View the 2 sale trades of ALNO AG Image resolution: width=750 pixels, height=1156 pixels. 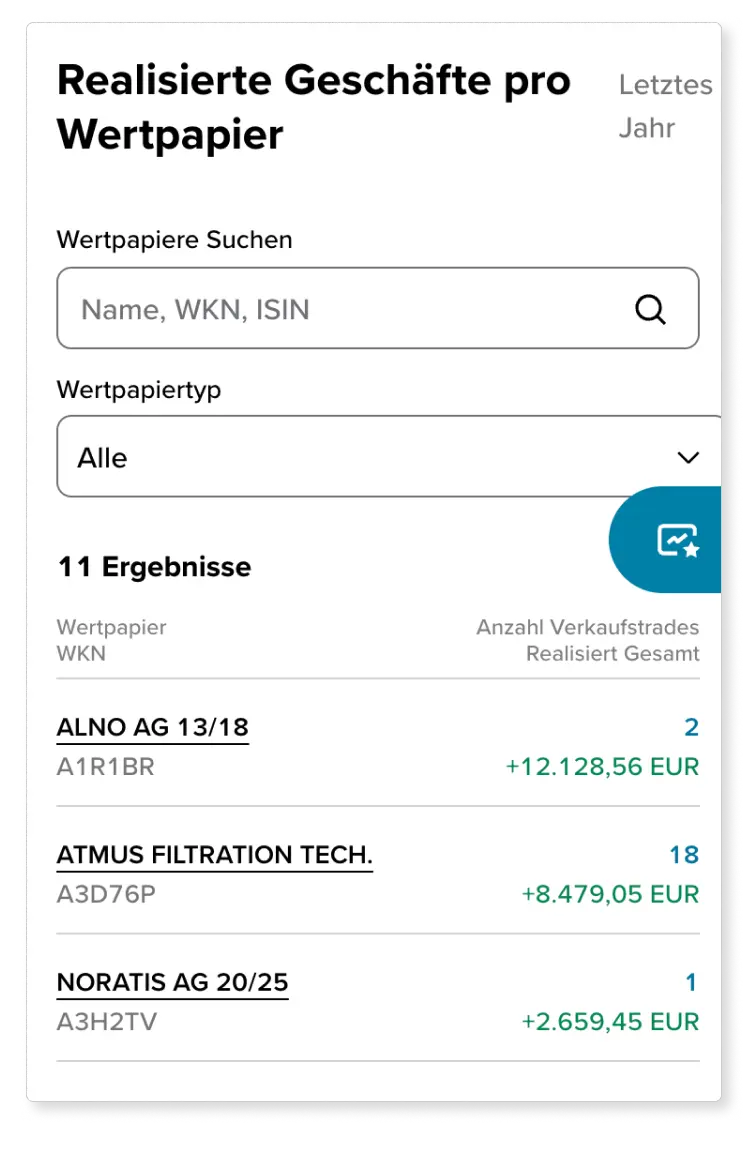click(691, 727)
